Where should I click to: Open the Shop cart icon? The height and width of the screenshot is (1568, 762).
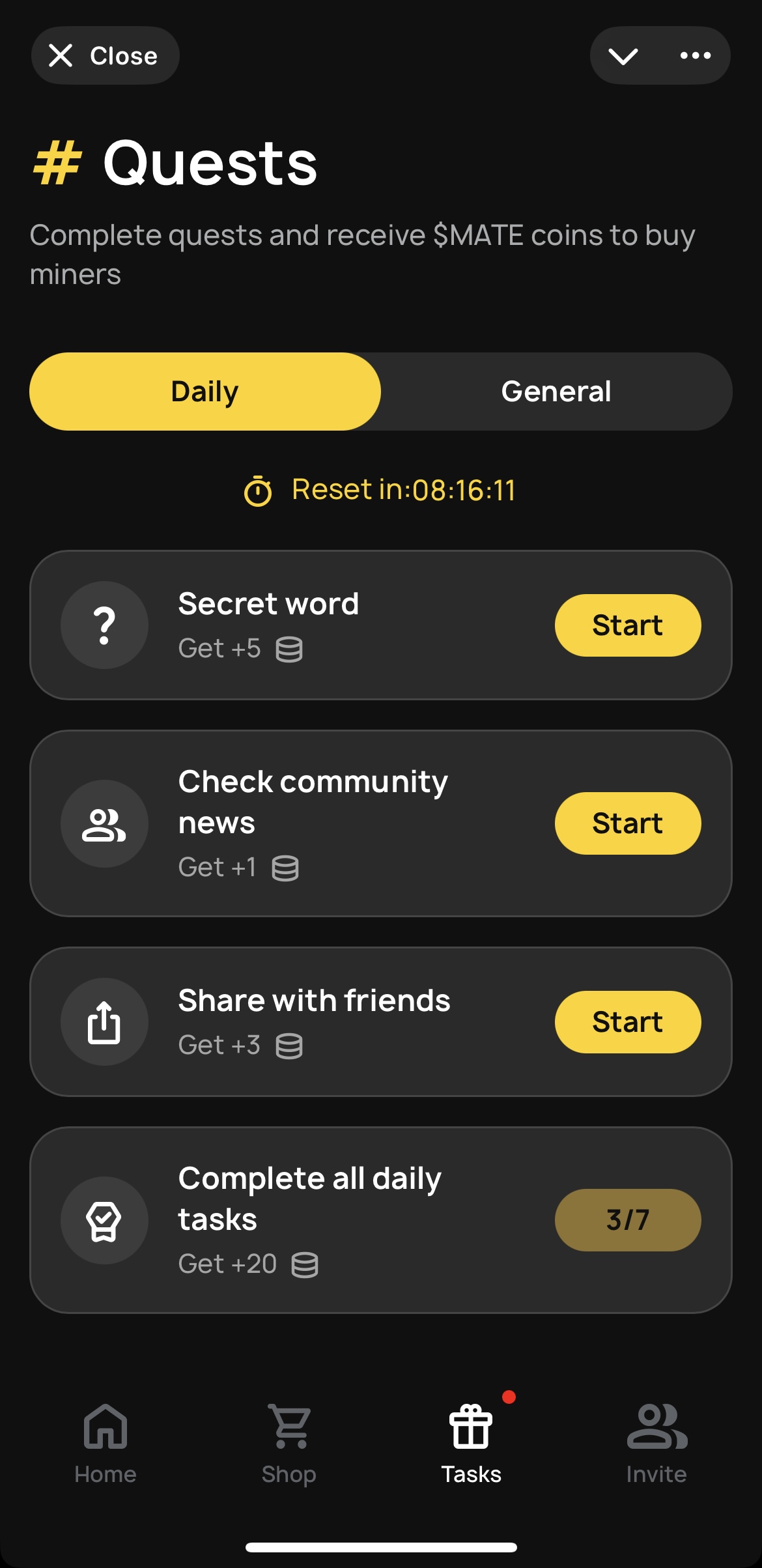coord(289,1424)
